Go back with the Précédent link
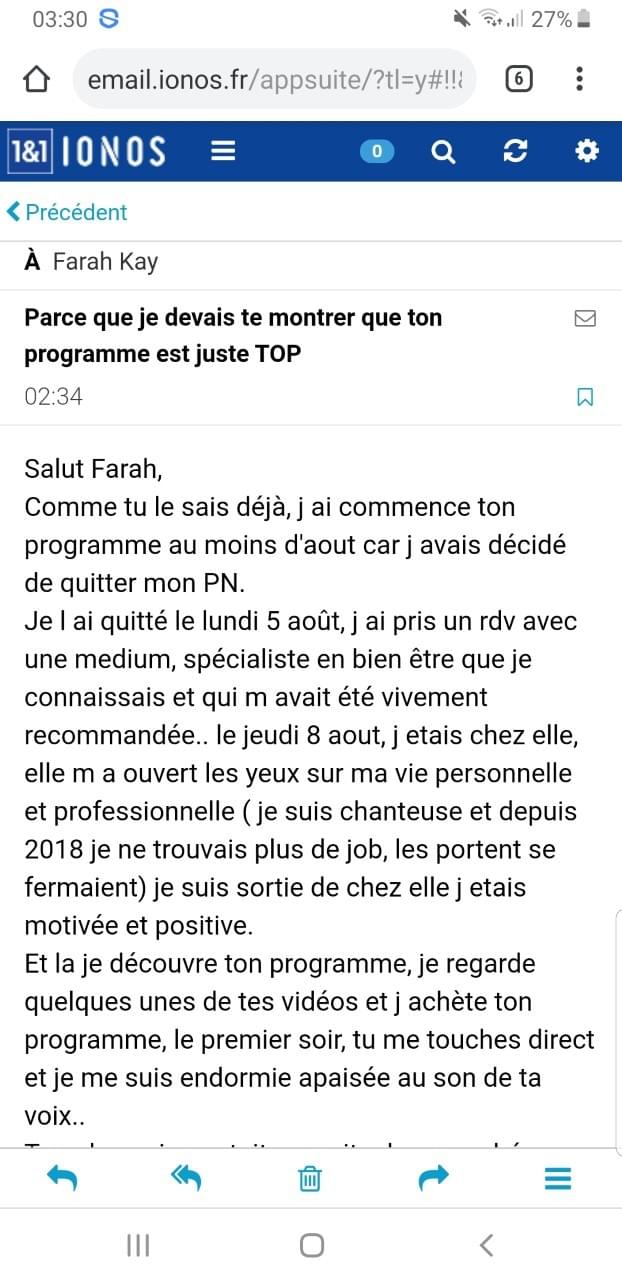 (x=68, y=212)
